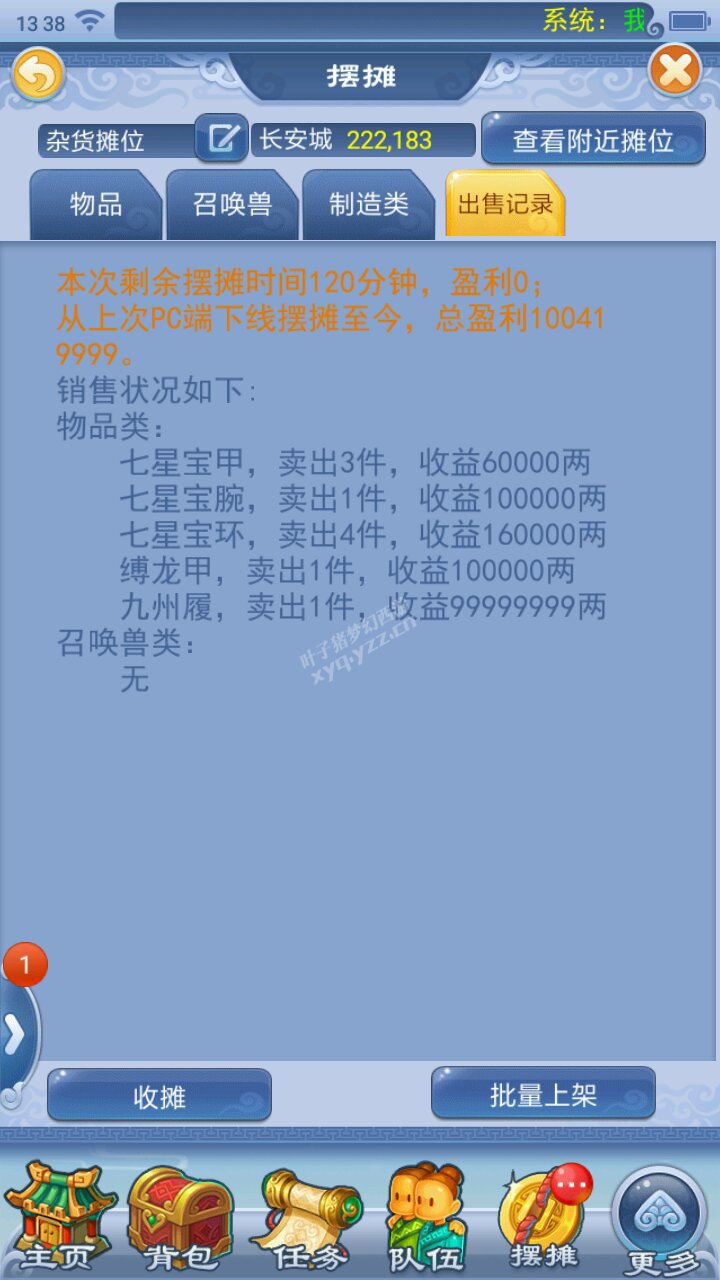Screen dimensions: 720x1280
Task: Select the 出售记录 tab
Action: pyautogui.click(x=505, y=204)
